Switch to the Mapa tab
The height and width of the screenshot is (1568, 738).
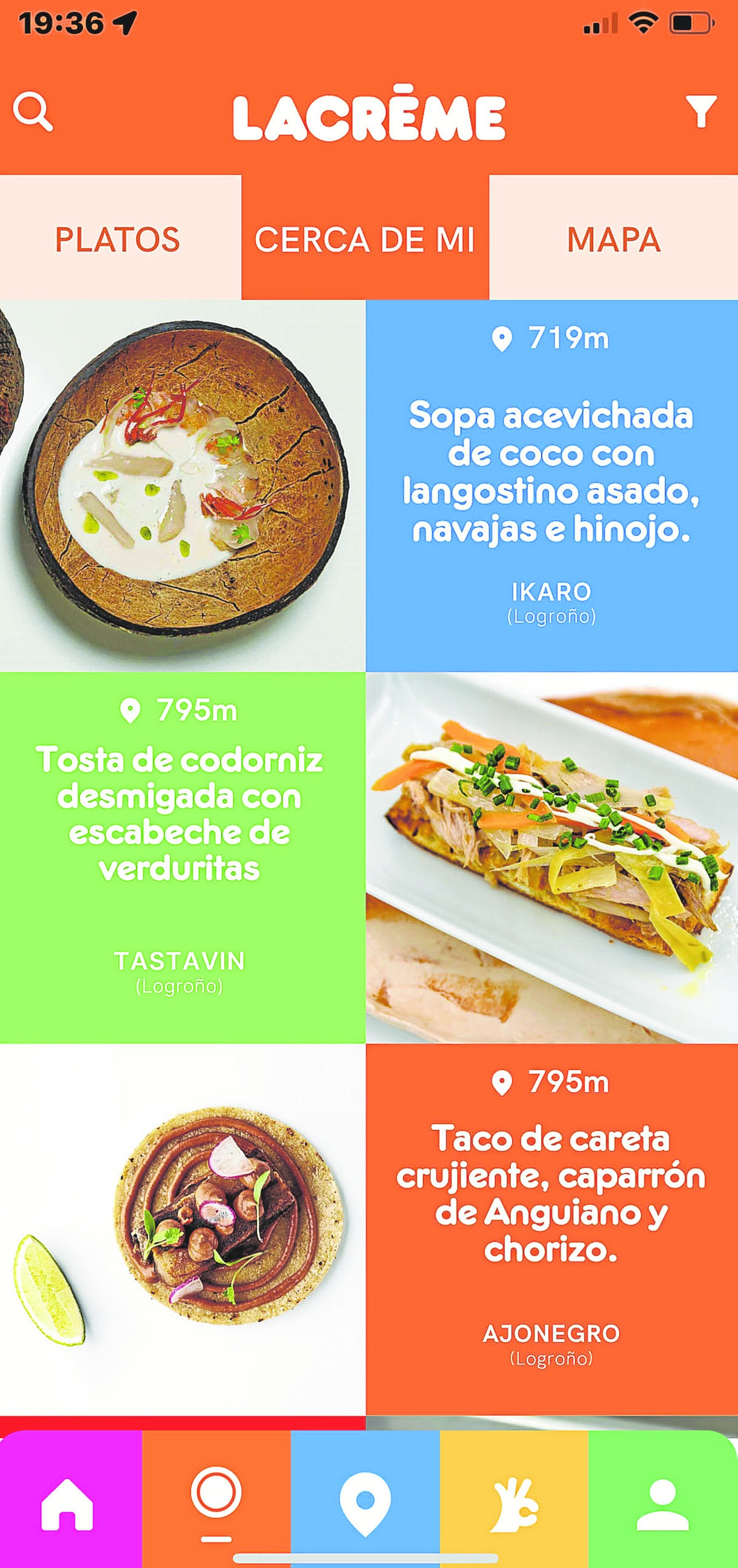[614, 239]
